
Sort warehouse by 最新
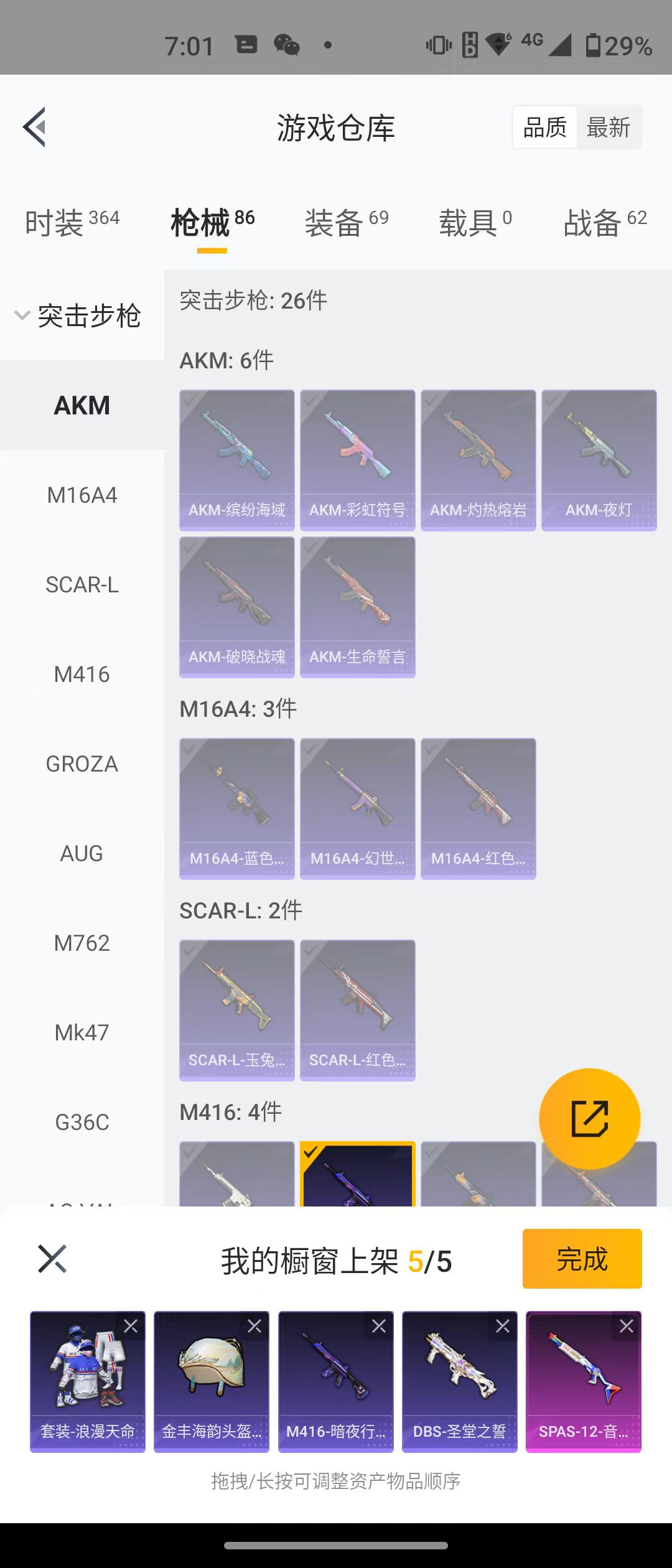[x=608, y=128]
